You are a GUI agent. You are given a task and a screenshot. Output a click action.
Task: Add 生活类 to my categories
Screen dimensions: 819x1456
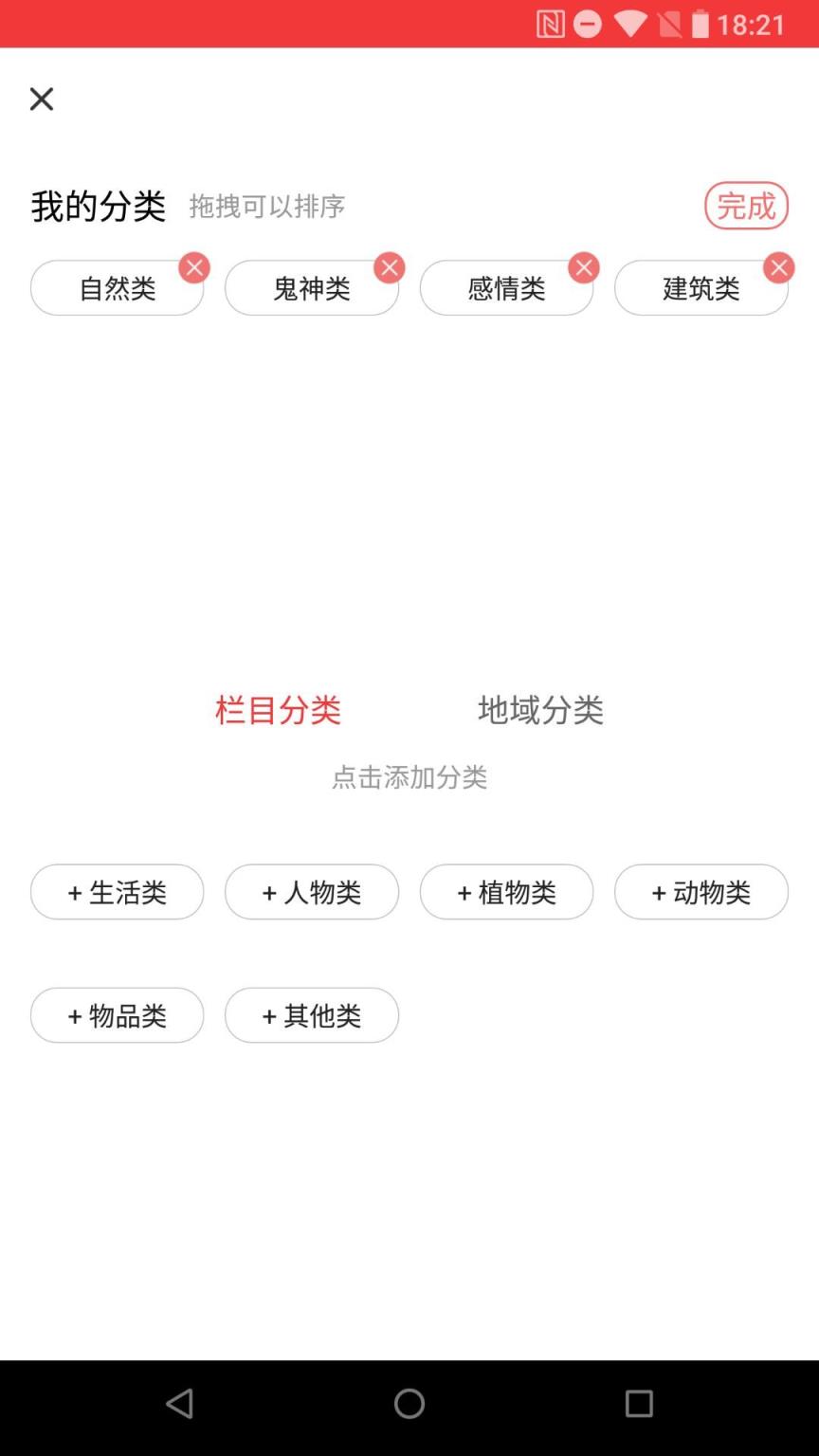tap(117, 892)
